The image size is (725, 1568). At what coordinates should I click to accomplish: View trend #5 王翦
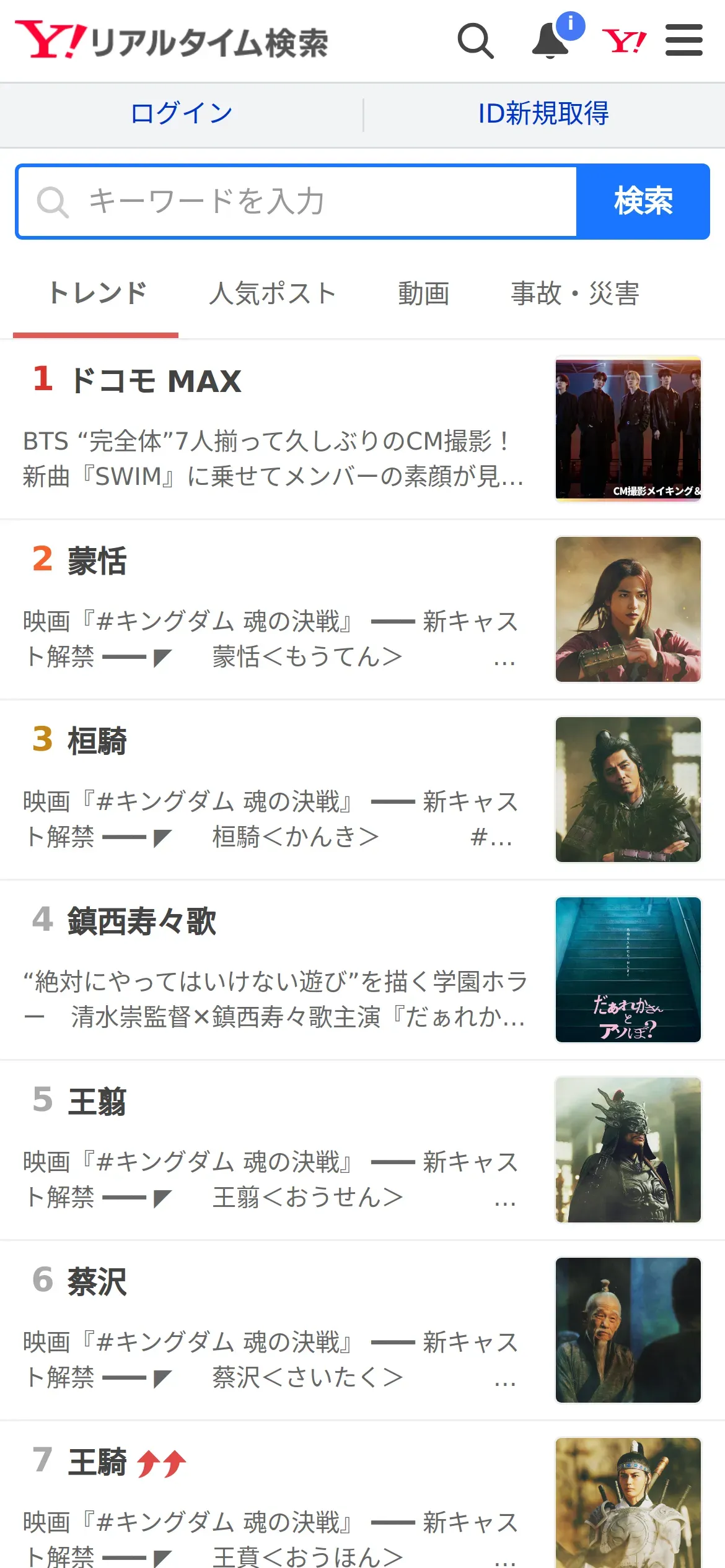click(97, 1102)
